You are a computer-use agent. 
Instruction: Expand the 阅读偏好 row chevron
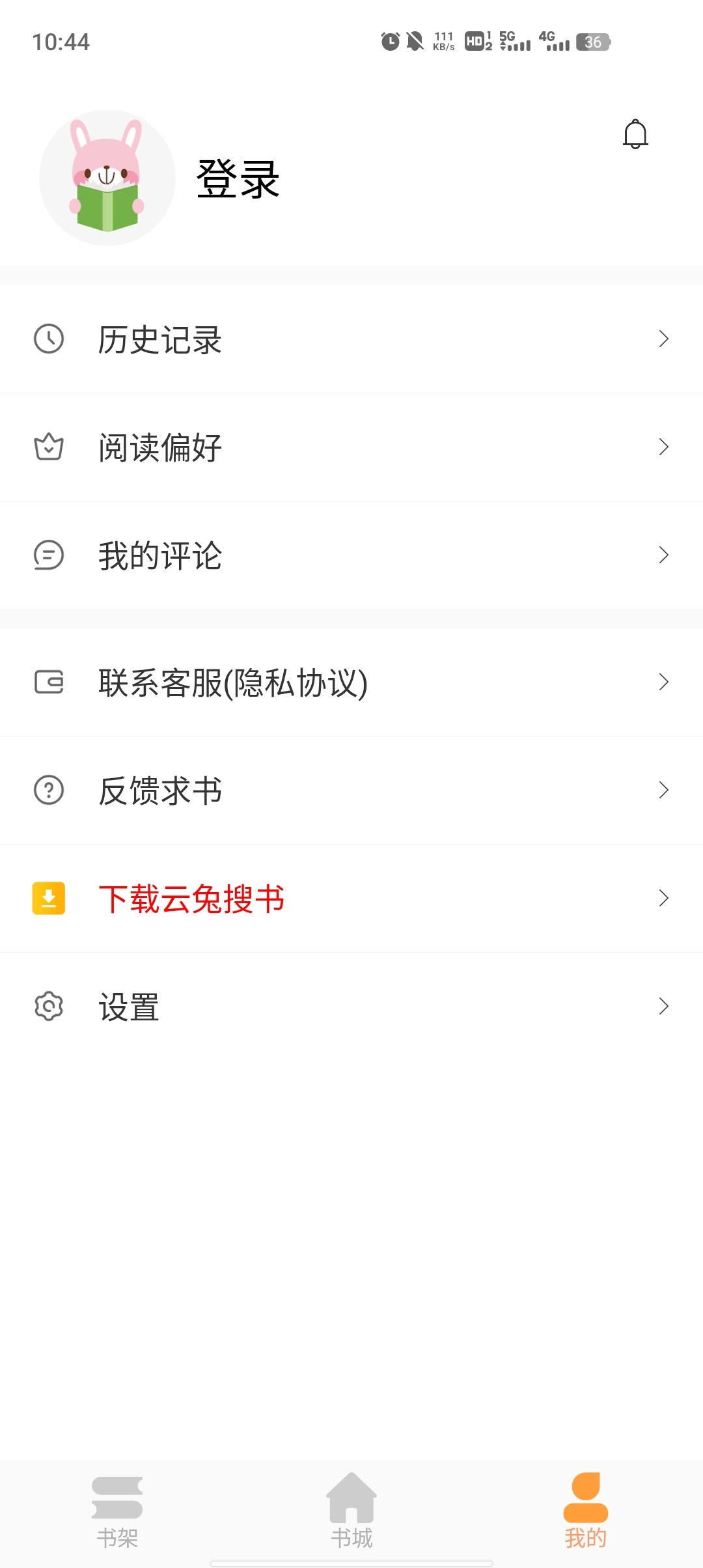pos(663,447)
